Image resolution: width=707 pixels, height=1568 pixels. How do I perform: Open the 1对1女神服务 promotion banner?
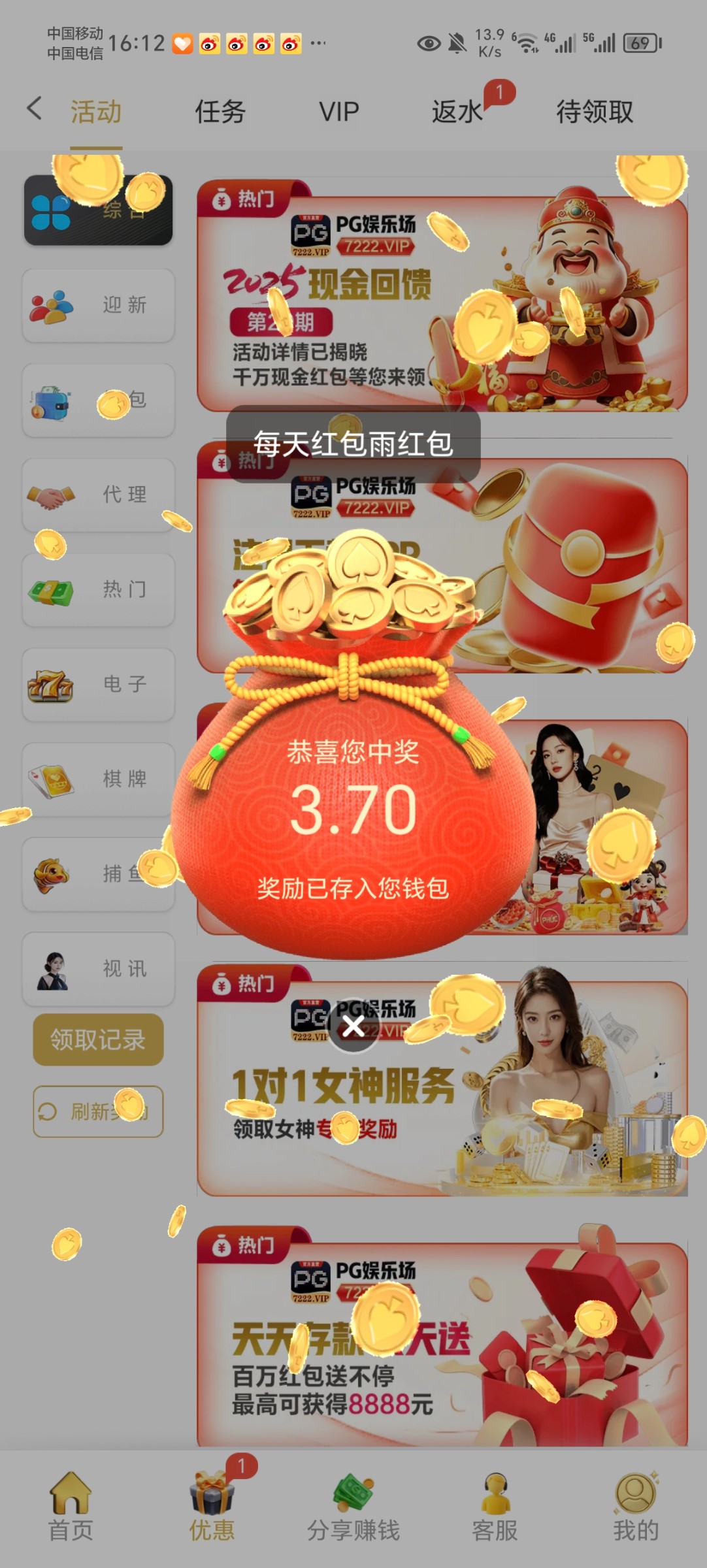pyautogui.click(x=442, y=1081)
